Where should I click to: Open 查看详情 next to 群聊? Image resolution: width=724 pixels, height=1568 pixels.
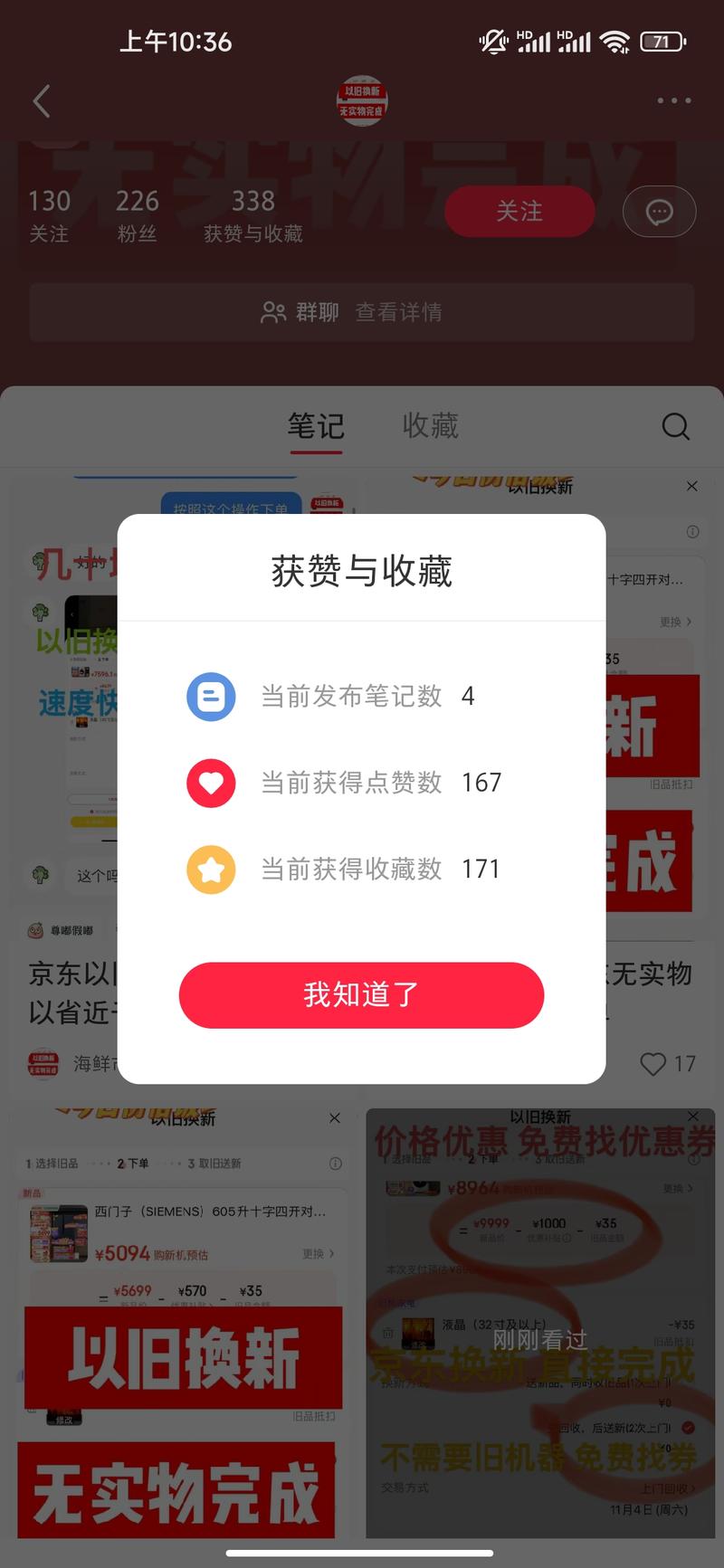click(402, 312)
